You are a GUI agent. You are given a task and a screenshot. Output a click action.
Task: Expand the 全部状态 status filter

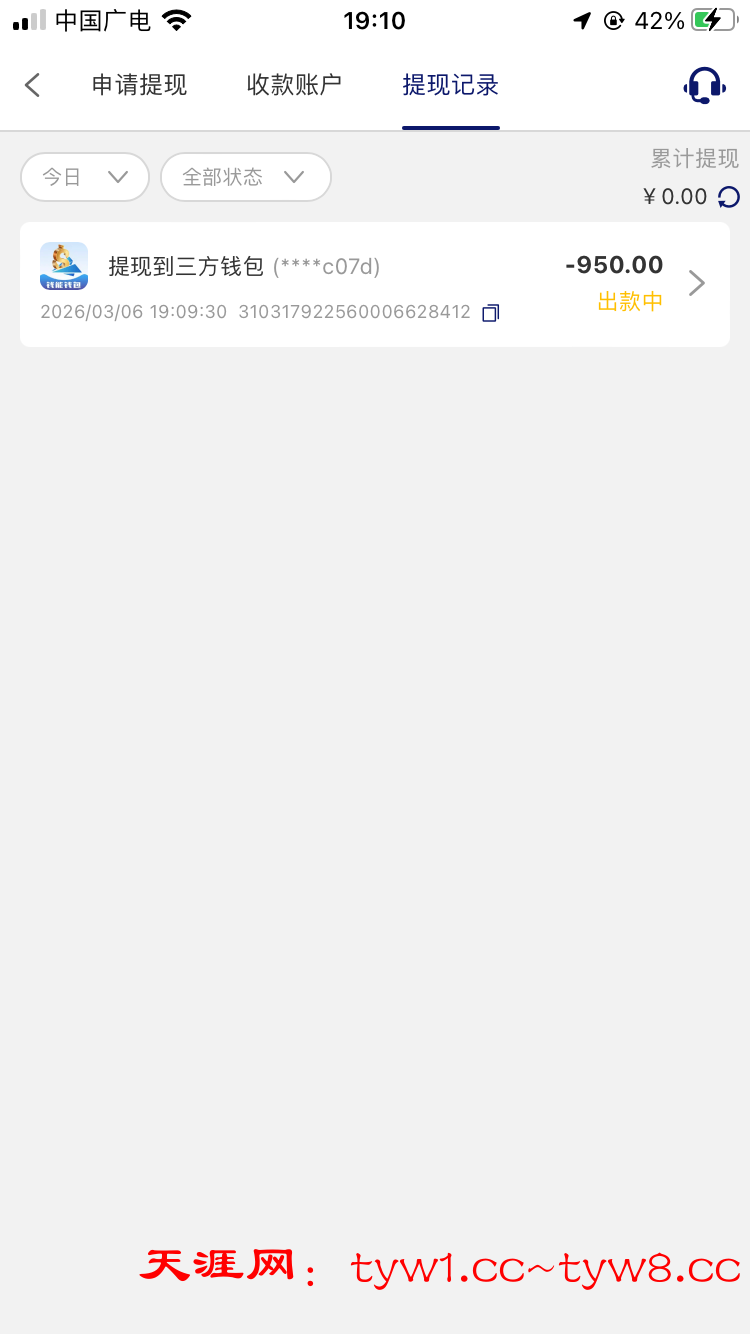[245, 177]
